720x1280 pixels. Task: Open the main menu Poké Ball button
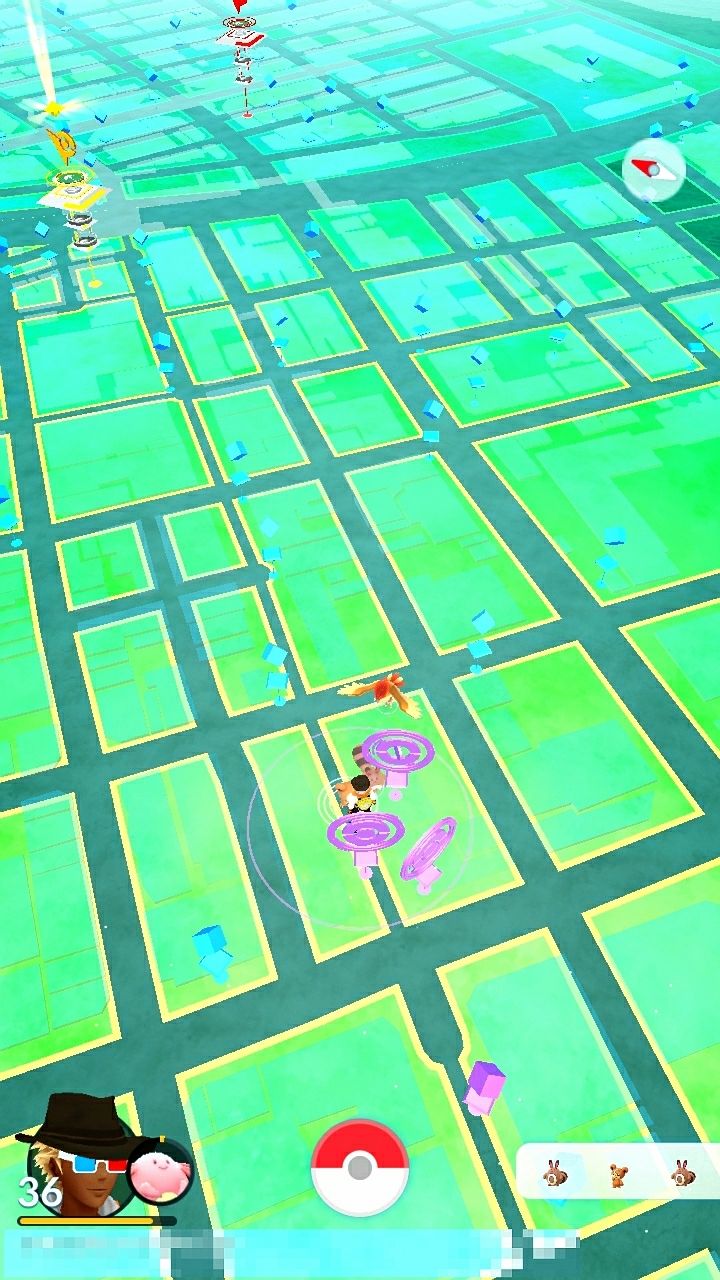pyautogui.click(x=360, y=1167)
